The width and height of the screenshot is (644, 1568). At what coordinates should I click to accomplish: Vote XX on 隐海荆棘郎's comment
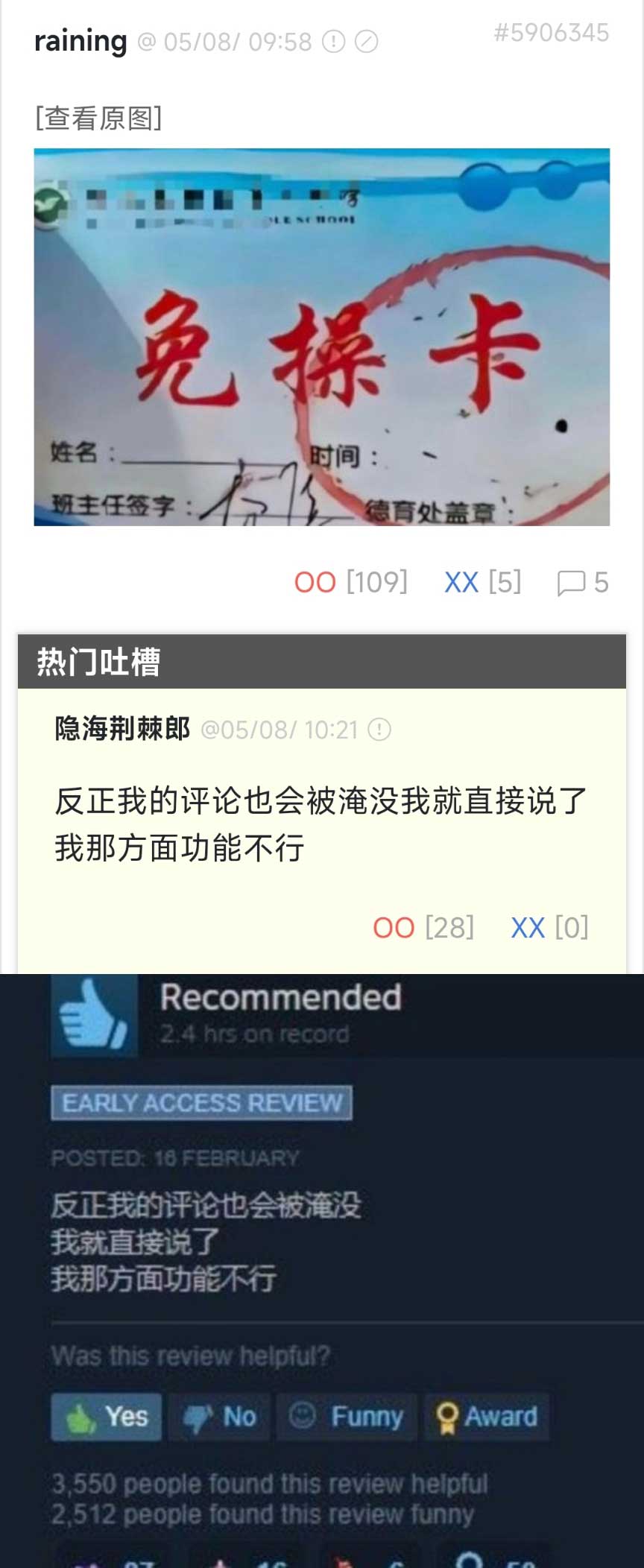pos(528,928)
